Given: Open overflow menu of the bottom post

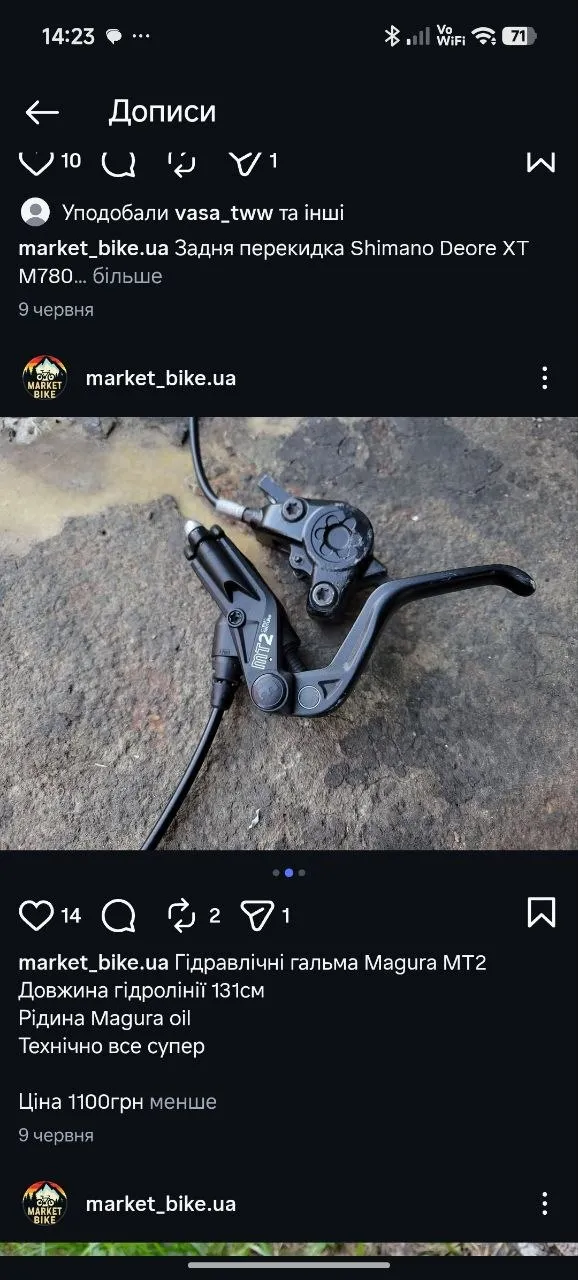Looking at the screenshot, I should [x=544, y=1203].
